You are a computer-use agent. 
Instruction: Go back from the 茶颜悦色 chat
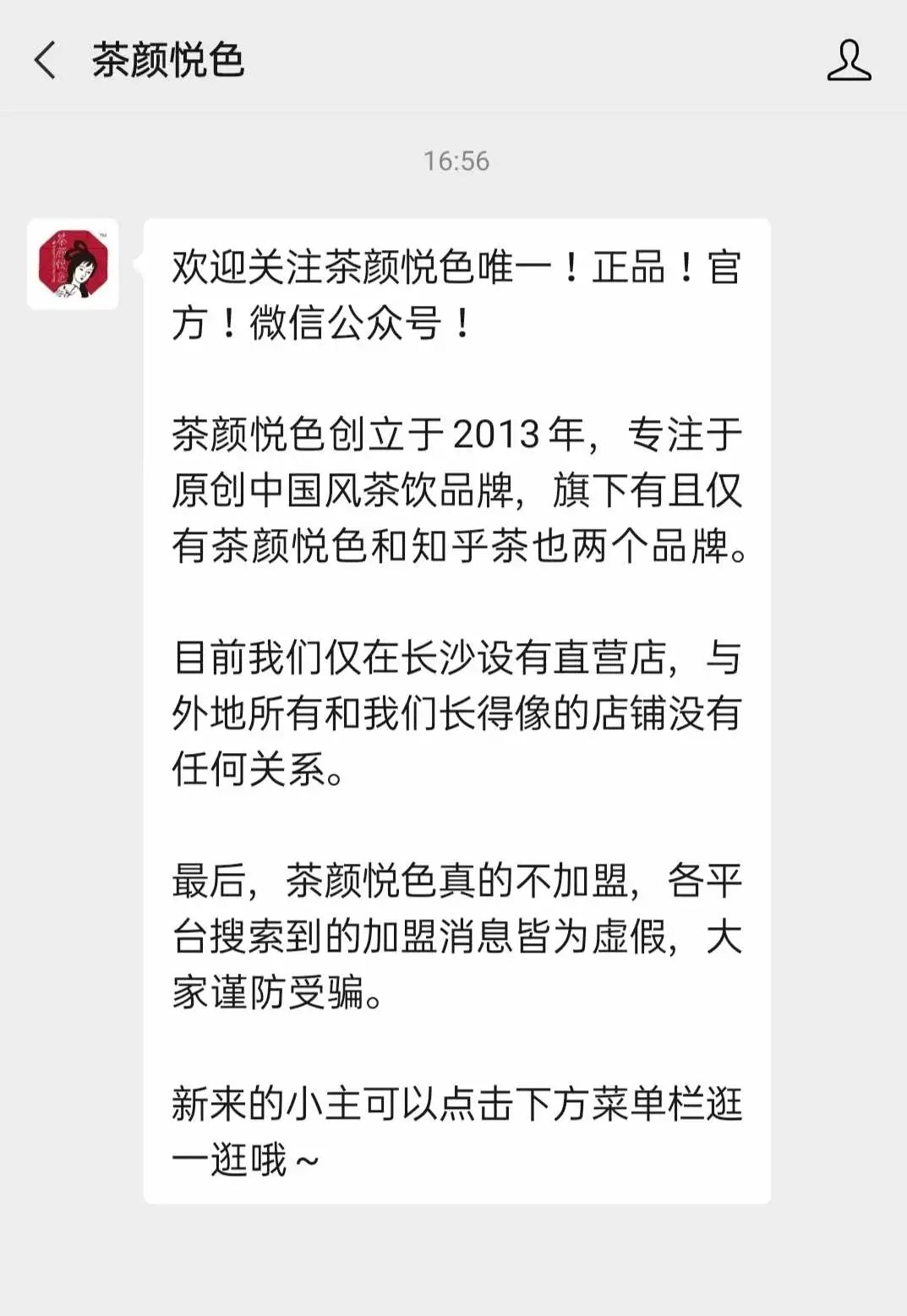pyautogui.click(x=46, y=61)
